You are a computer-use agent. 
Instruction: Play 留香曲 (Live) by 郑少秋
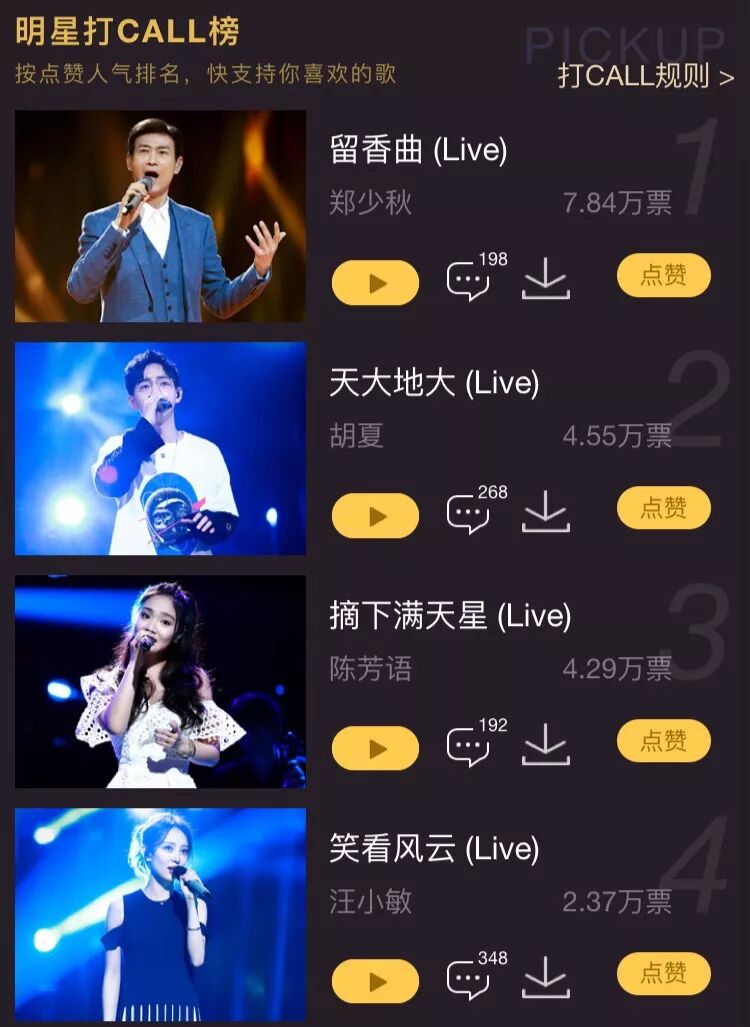pos(375,283)
